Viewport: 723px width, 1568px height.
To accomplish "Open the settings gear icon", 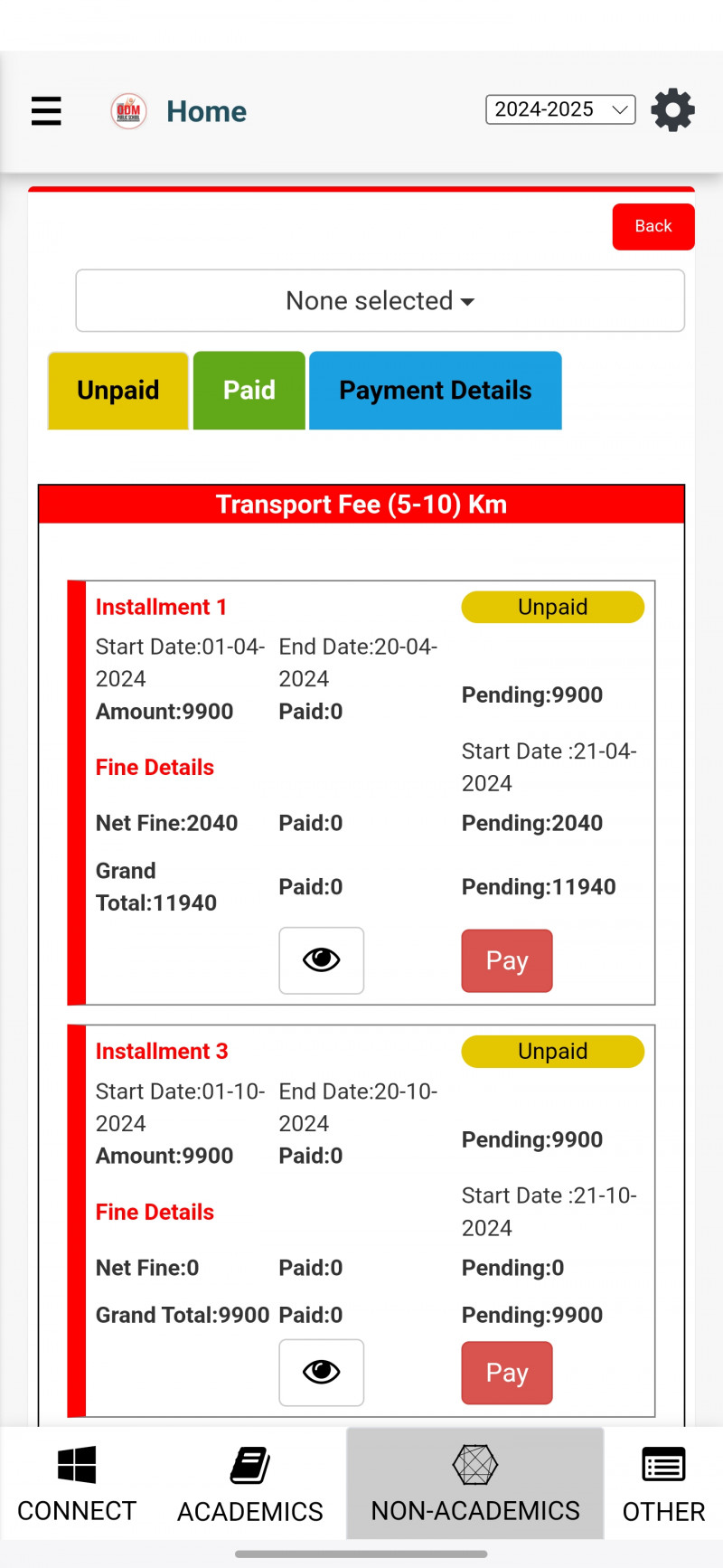I will tap(672, 110).
